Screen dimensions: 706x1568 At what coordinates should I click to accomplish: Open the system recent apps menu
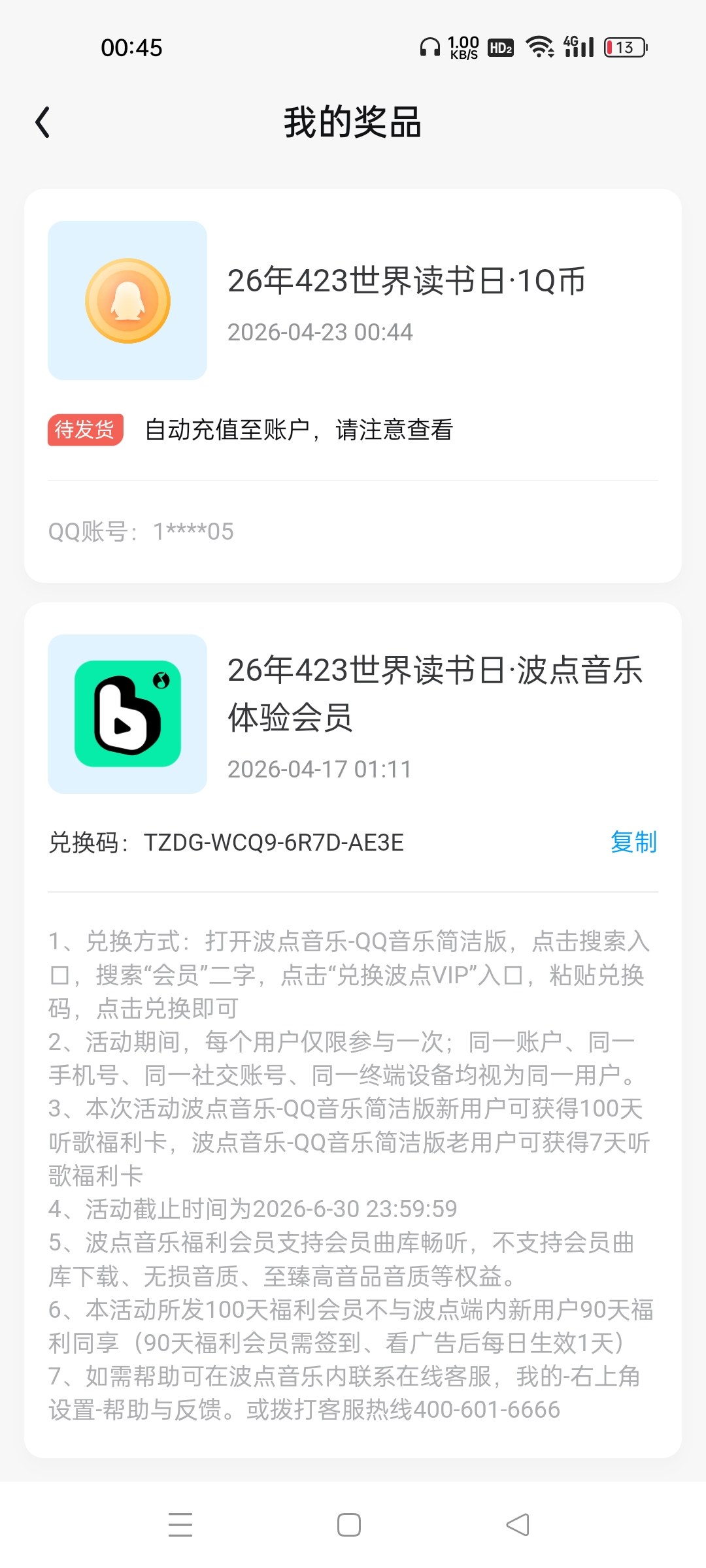(180, 1525)
